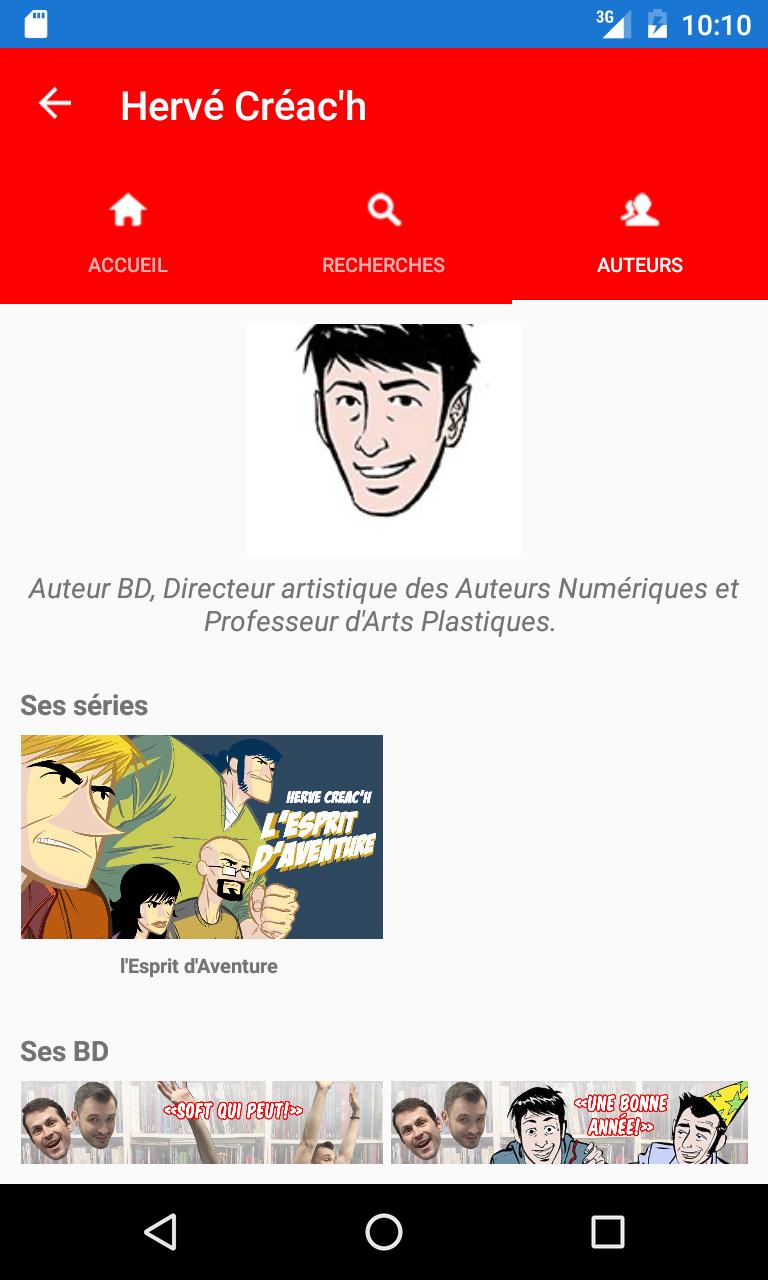
Task: Tap the system home button
Action: coord(384,1232)
